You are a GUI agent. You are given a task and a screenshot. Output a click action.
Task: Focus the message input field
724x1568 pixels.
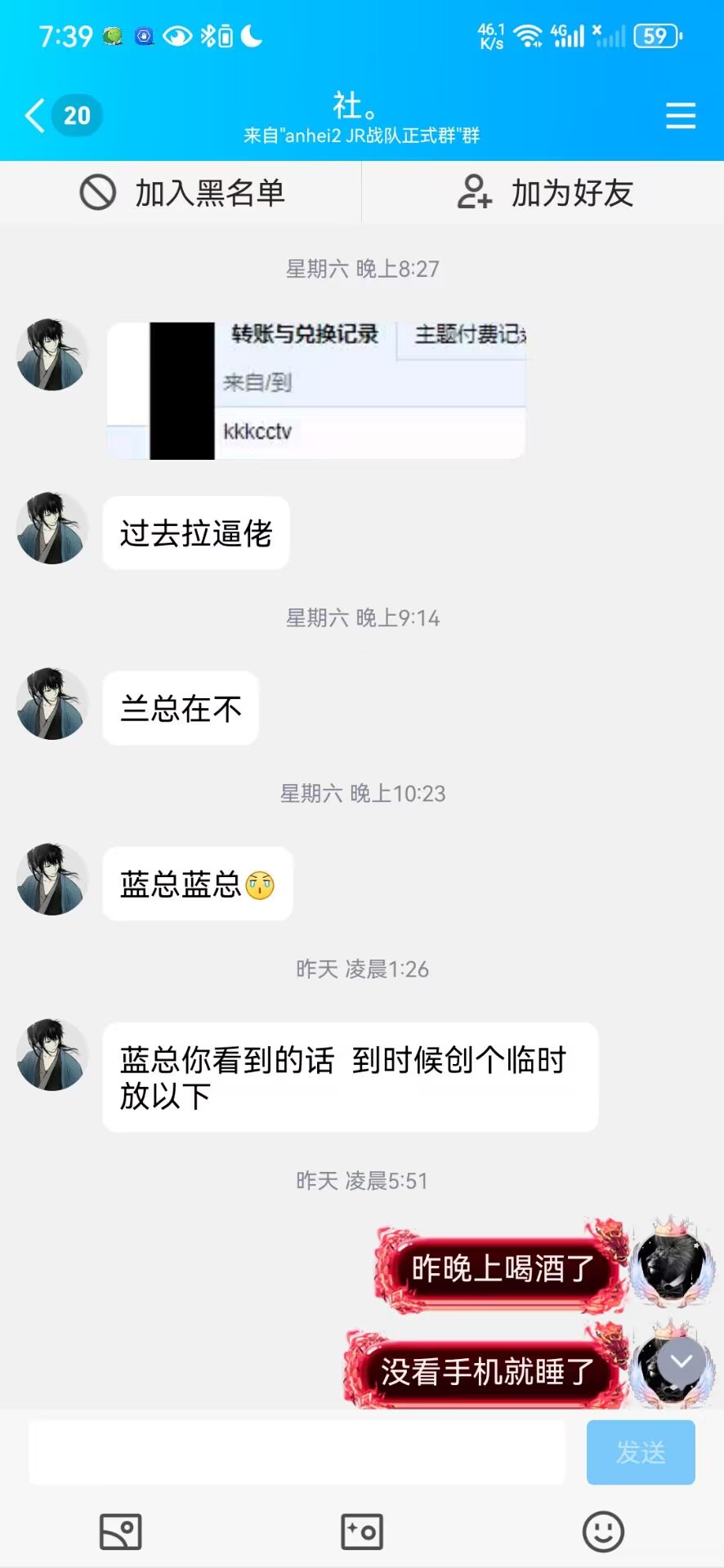[296, 1452]
